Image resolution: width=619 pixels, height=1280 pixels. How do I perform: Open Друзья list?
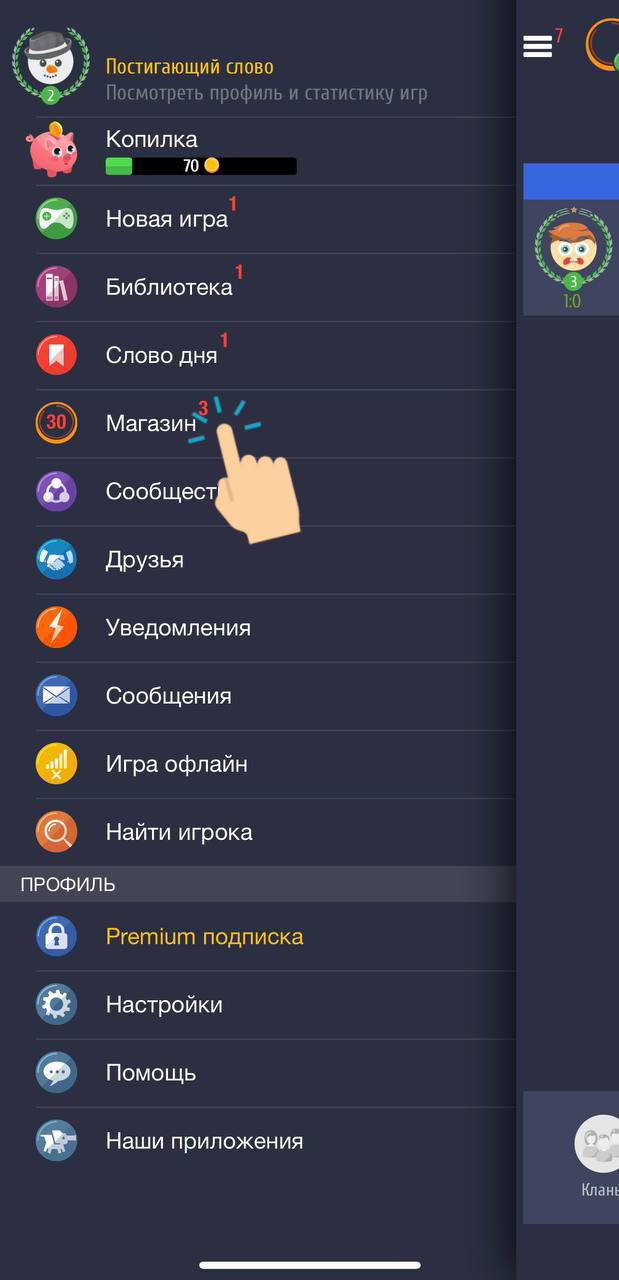145,560
